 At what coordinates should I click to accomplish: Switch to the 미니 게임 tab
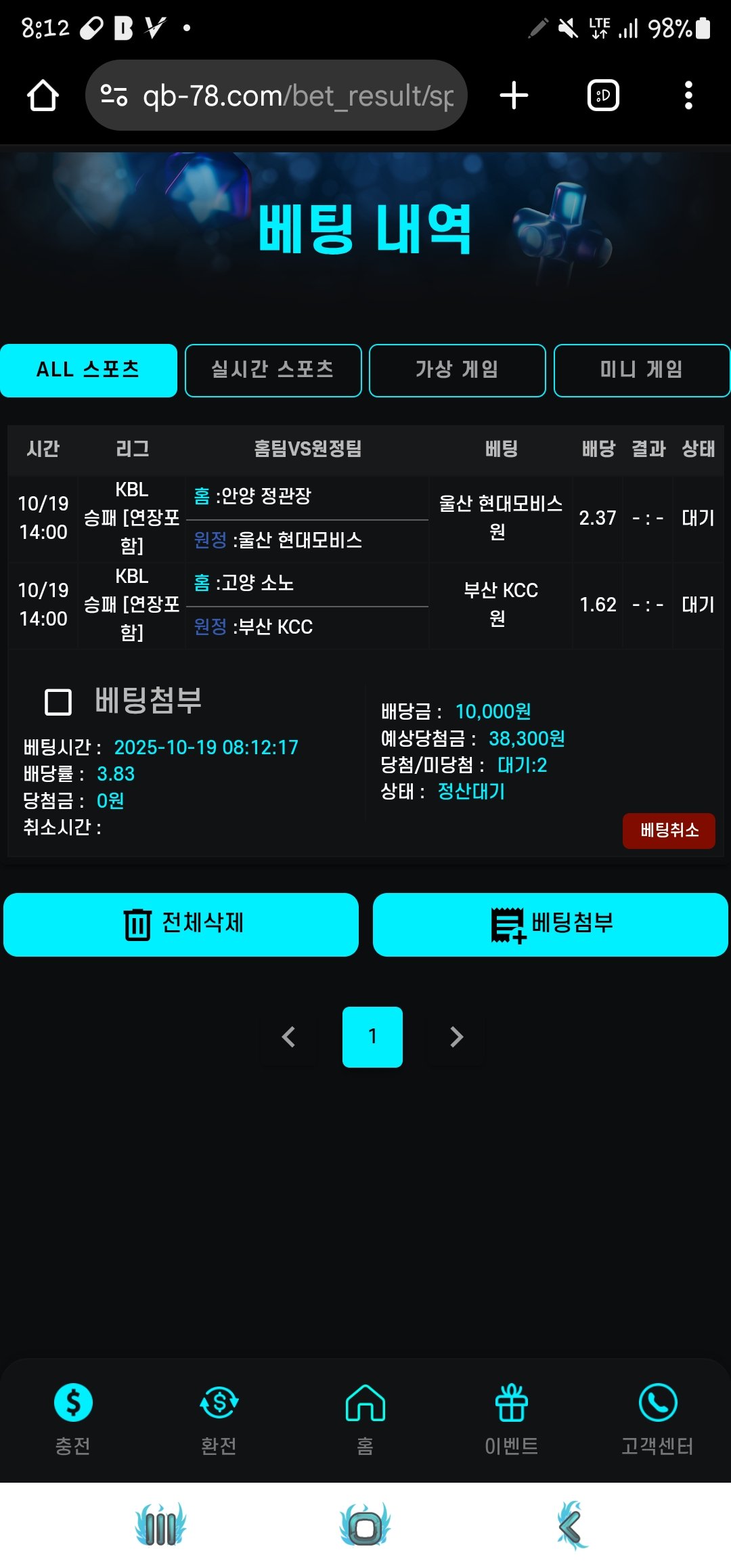click(x=641, y=370)
